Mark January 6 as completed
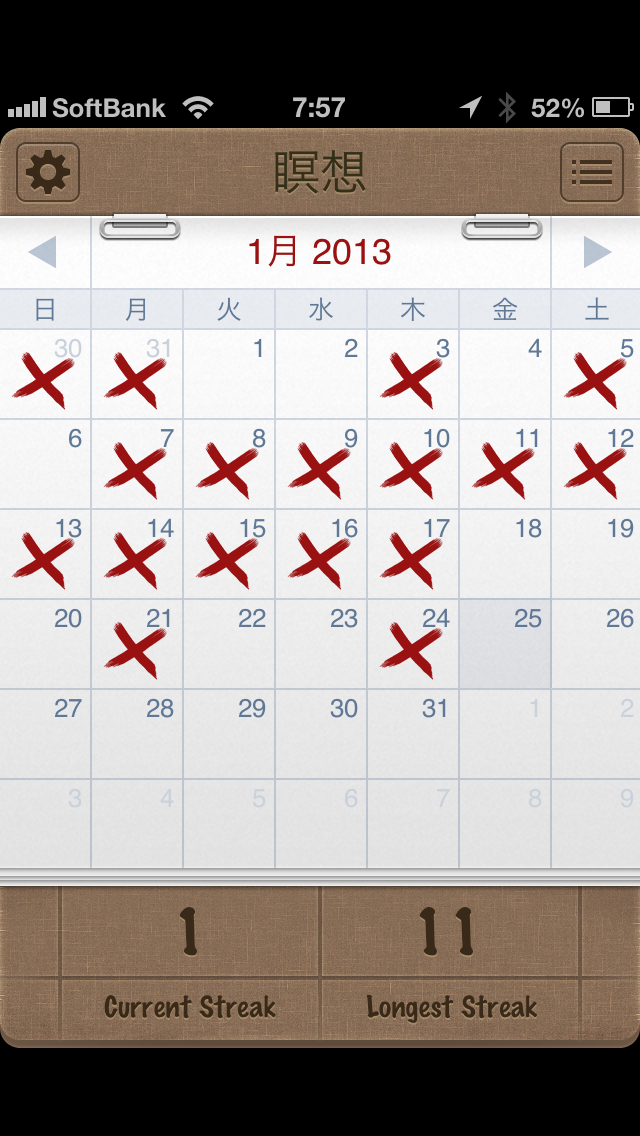Viewport: 640px width, 1136px height. pos(45,464)
